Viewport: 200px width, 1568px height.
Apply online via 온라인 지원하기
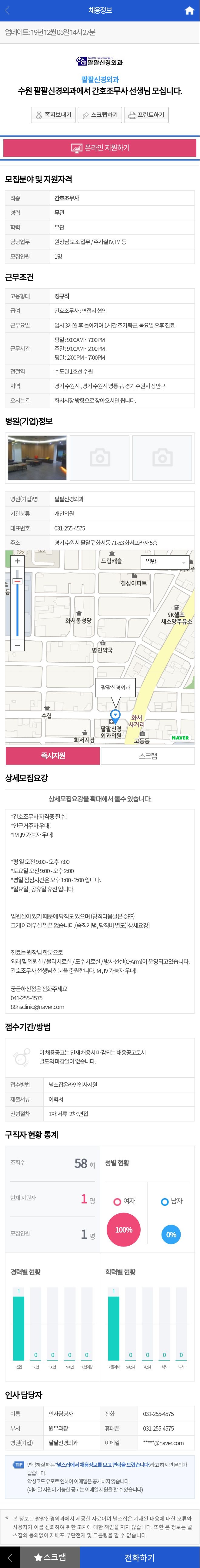[100, 148]
